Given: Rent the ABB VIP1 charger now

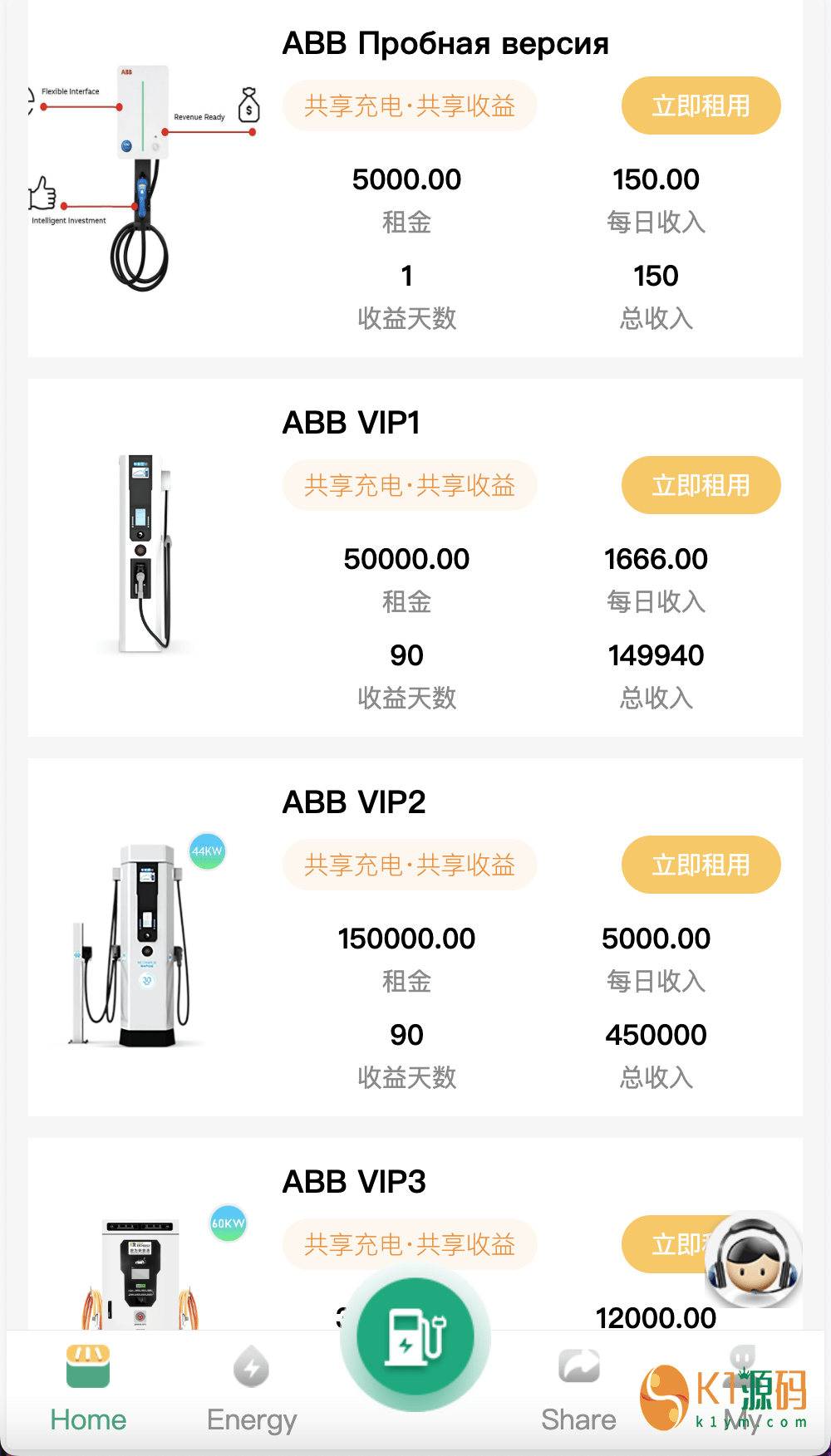Looking at the screenshot, I should click(701, 486).
